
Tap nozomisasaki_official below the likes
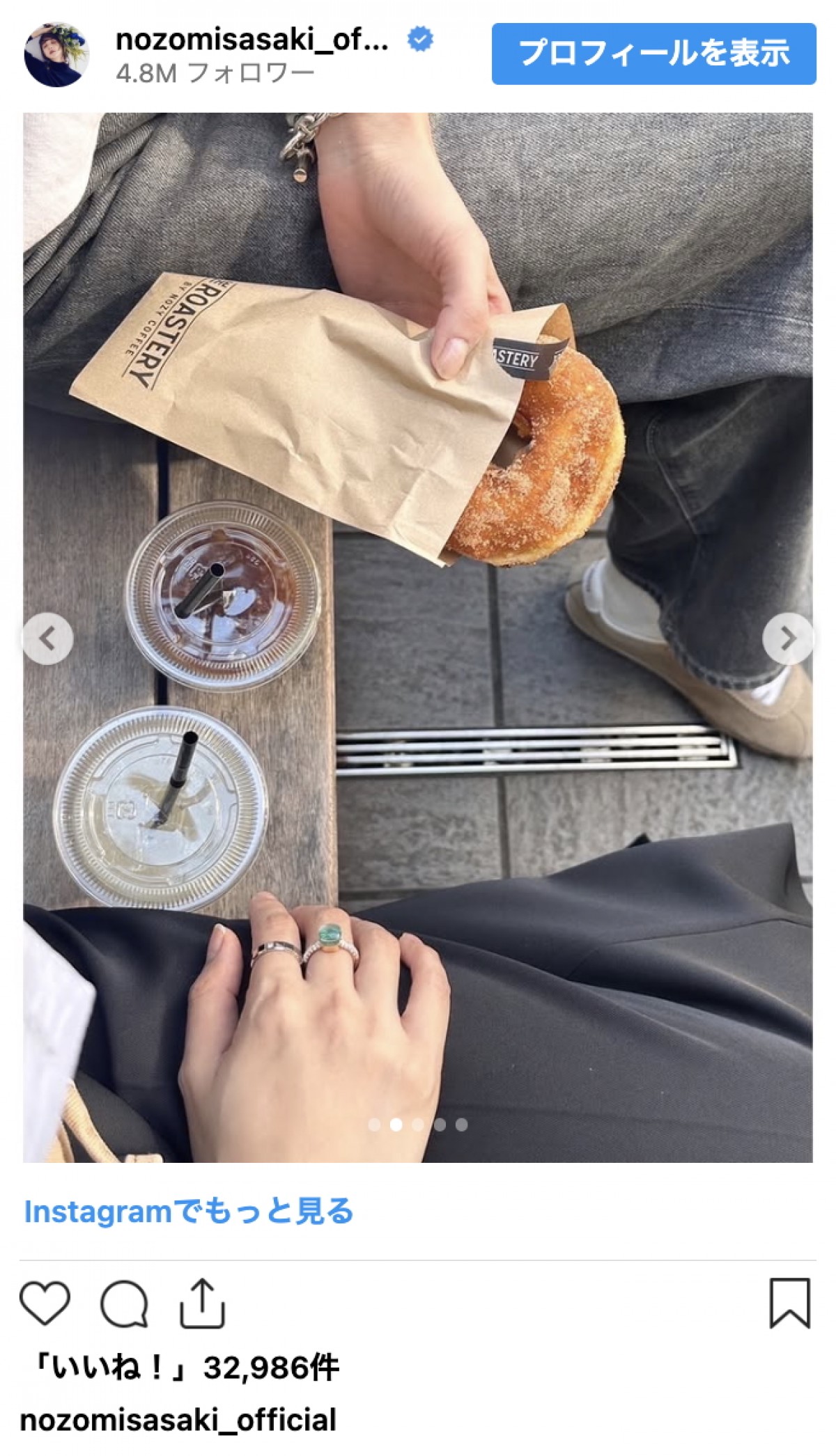click(x=178, y=1420)
